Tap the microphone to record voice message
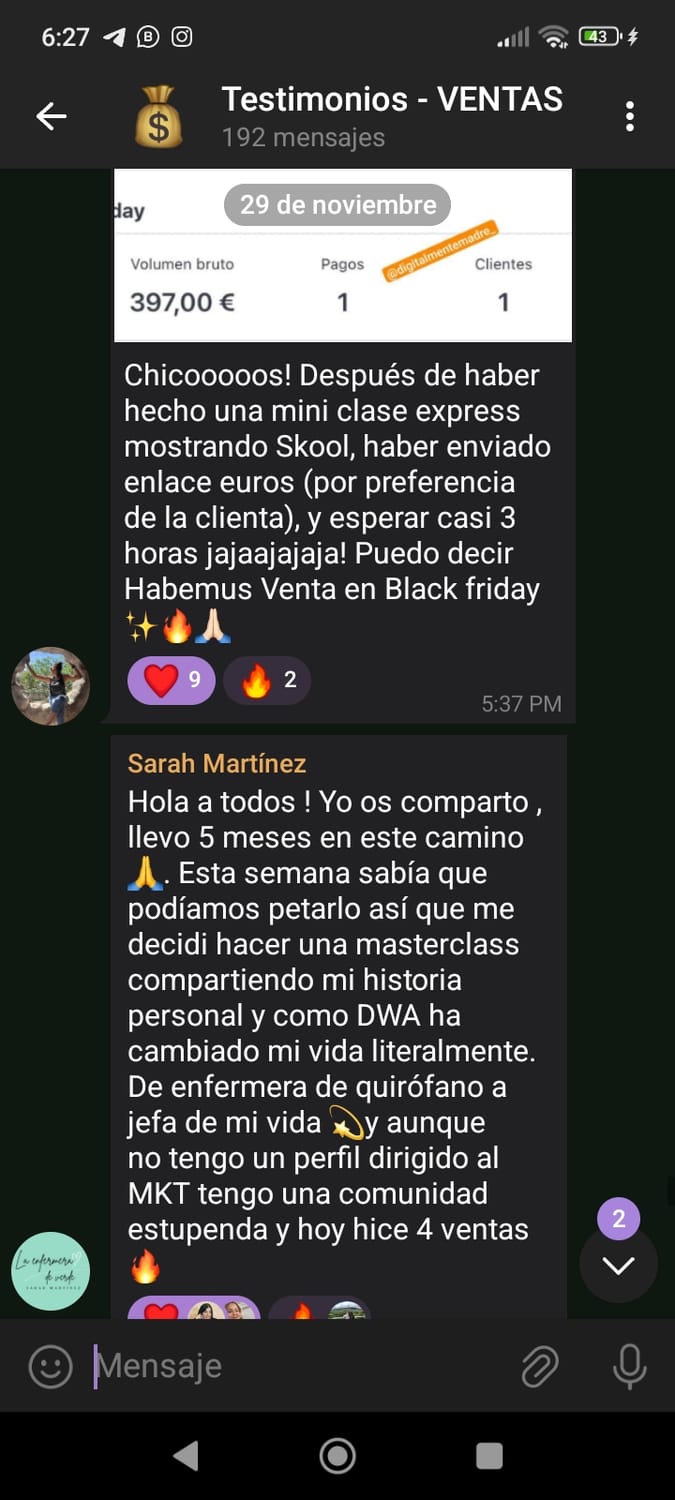Image resolution: width=675 pixels, height=1500 pixels. [629, 1366]
